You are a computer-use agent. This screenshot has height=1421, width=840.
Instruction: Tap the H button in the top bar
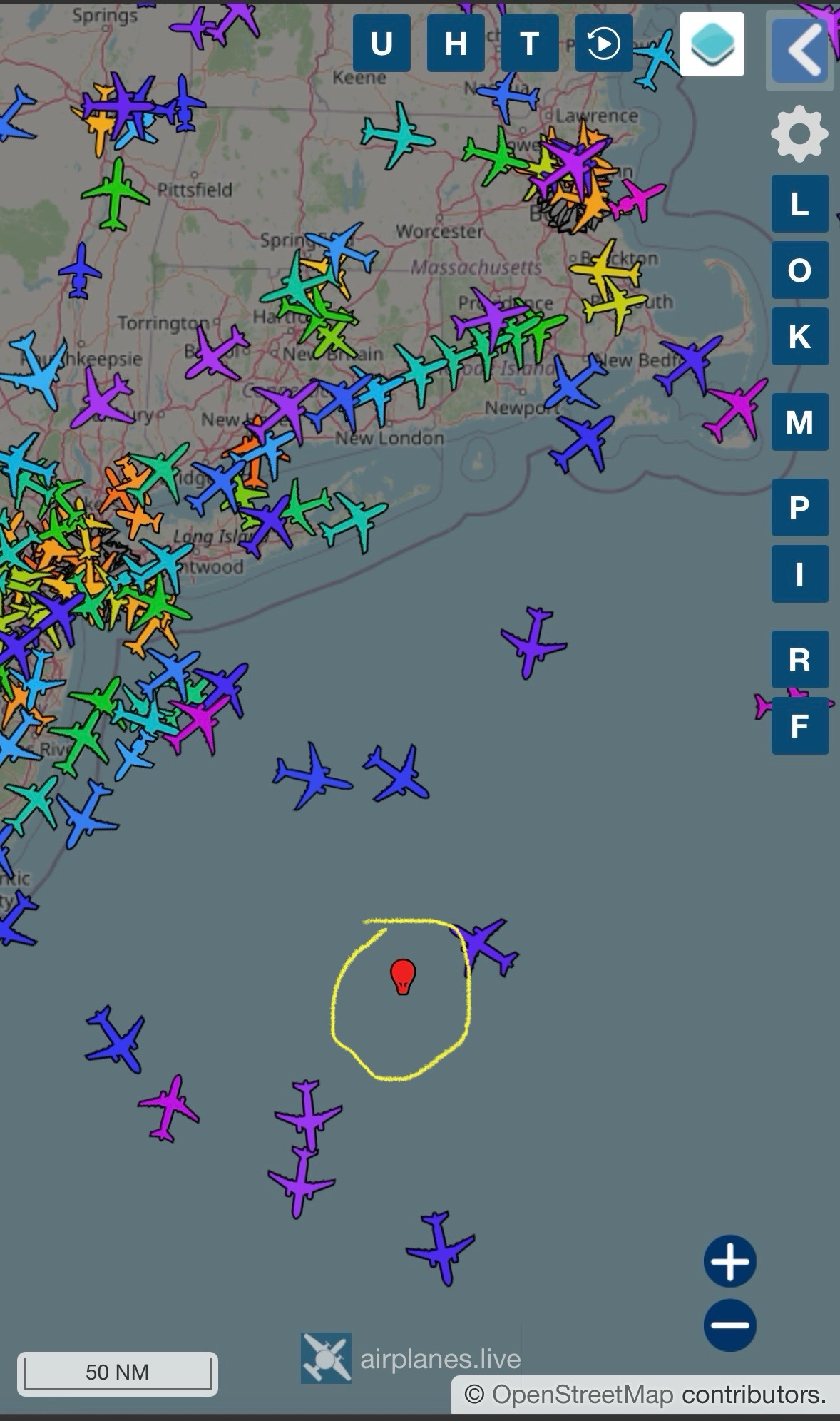(x=456, y=44)
